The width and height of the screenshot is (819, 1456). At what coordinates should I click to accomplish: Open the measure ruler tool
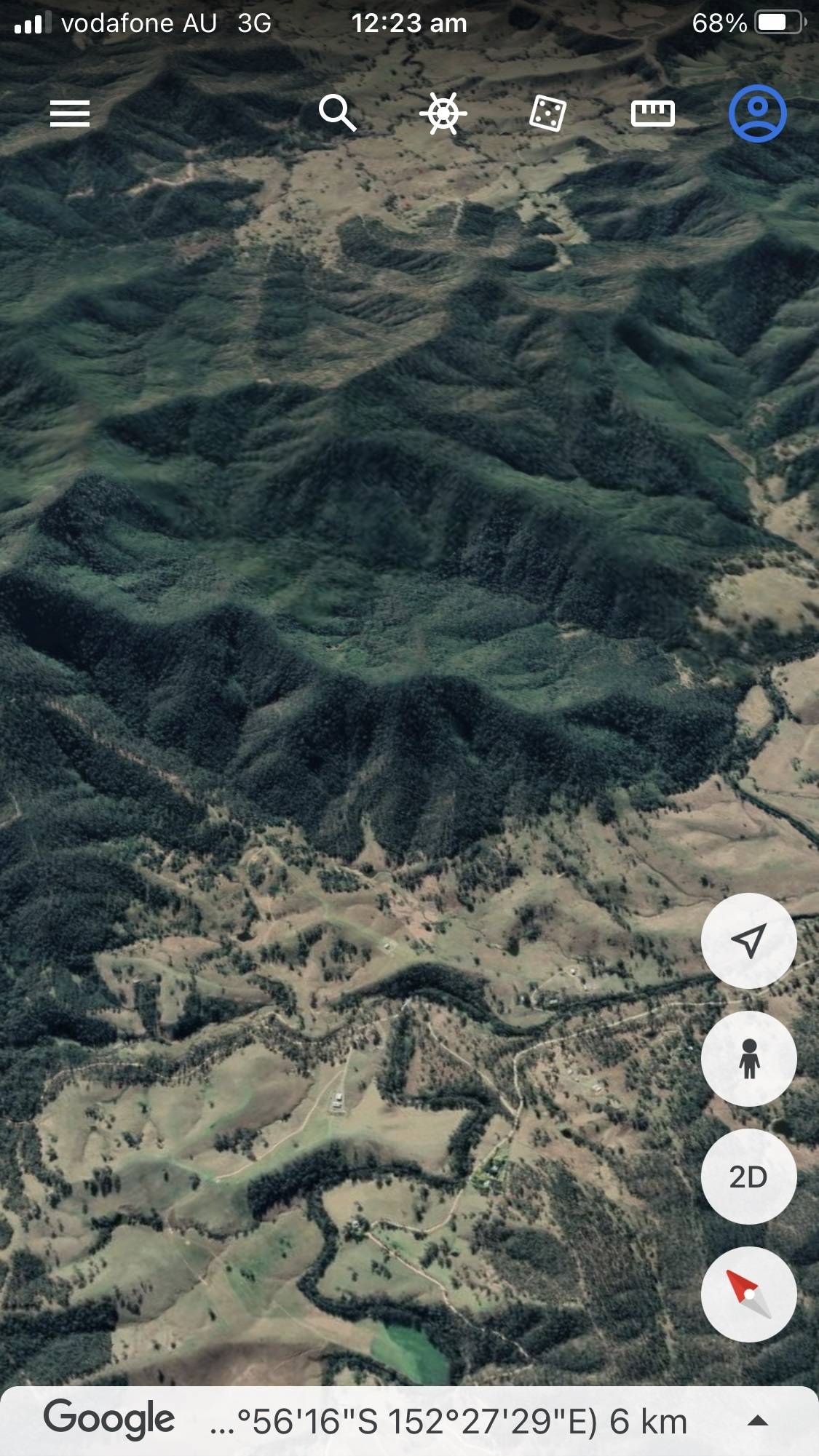point(652,114)
